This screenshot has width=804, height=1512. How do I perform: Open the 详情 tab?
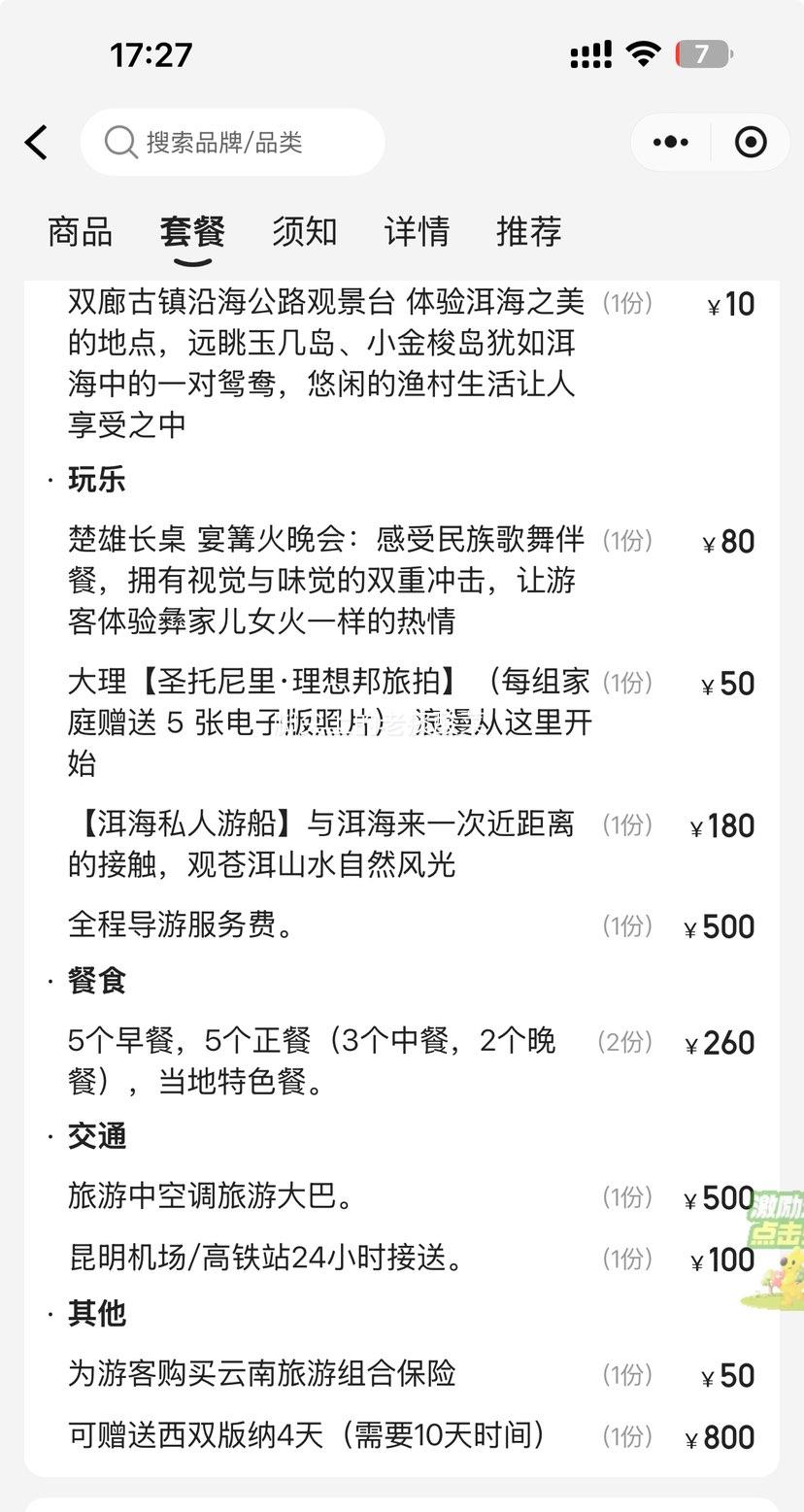tap(417, 232)
